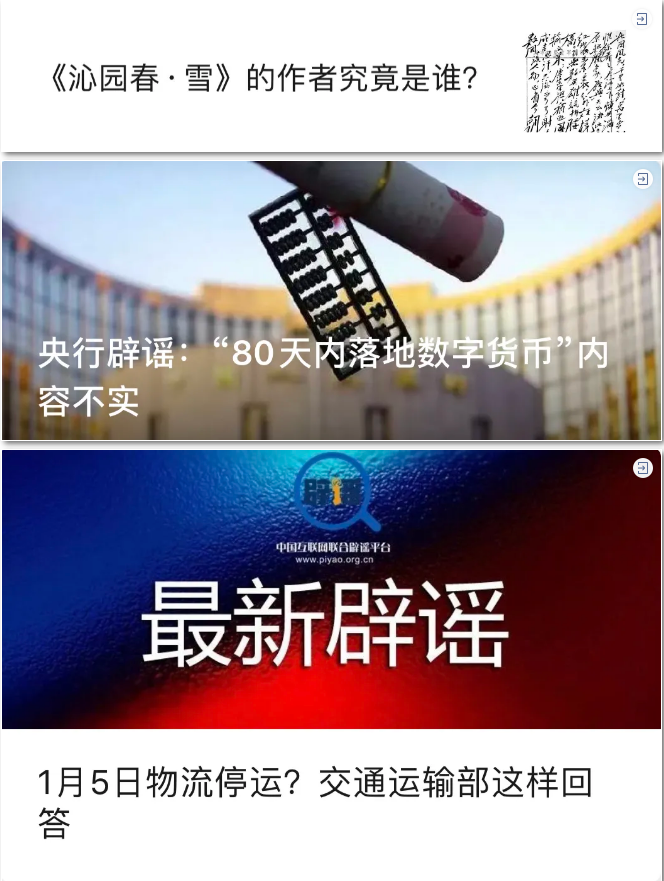Tap the arrow icon on 最新辟谣 card
664x881 pixels.
tap(643, 468)
